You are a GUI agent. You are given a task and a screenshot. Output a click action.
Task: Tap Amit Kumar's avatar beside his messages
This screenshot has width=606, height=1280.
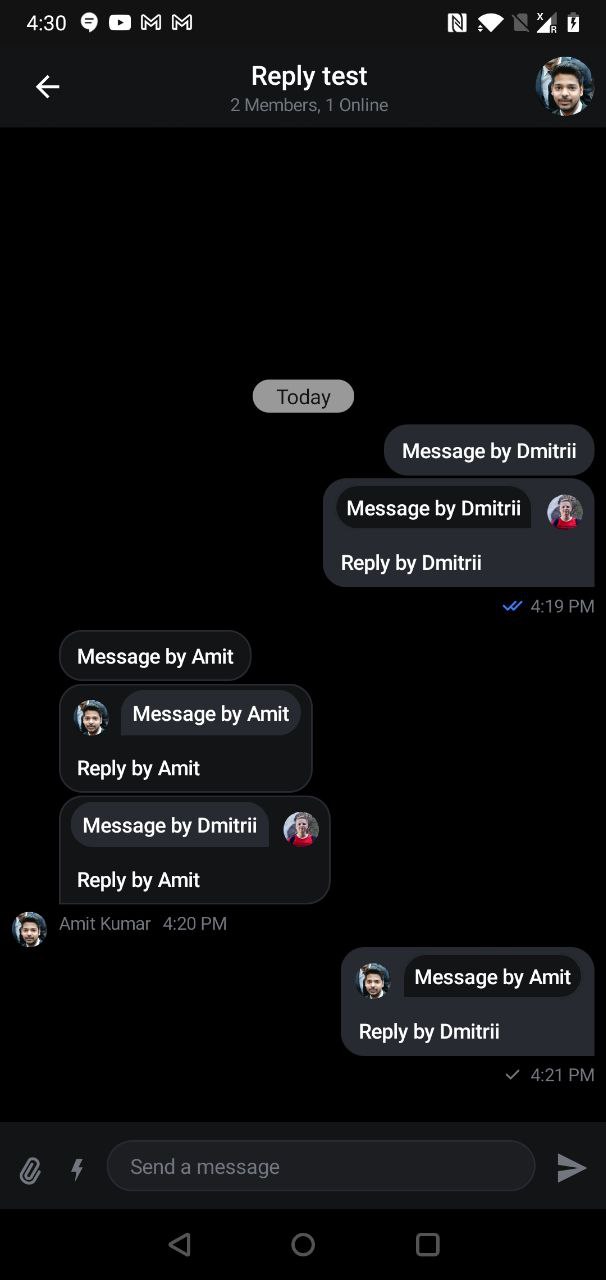coord(30,929)
